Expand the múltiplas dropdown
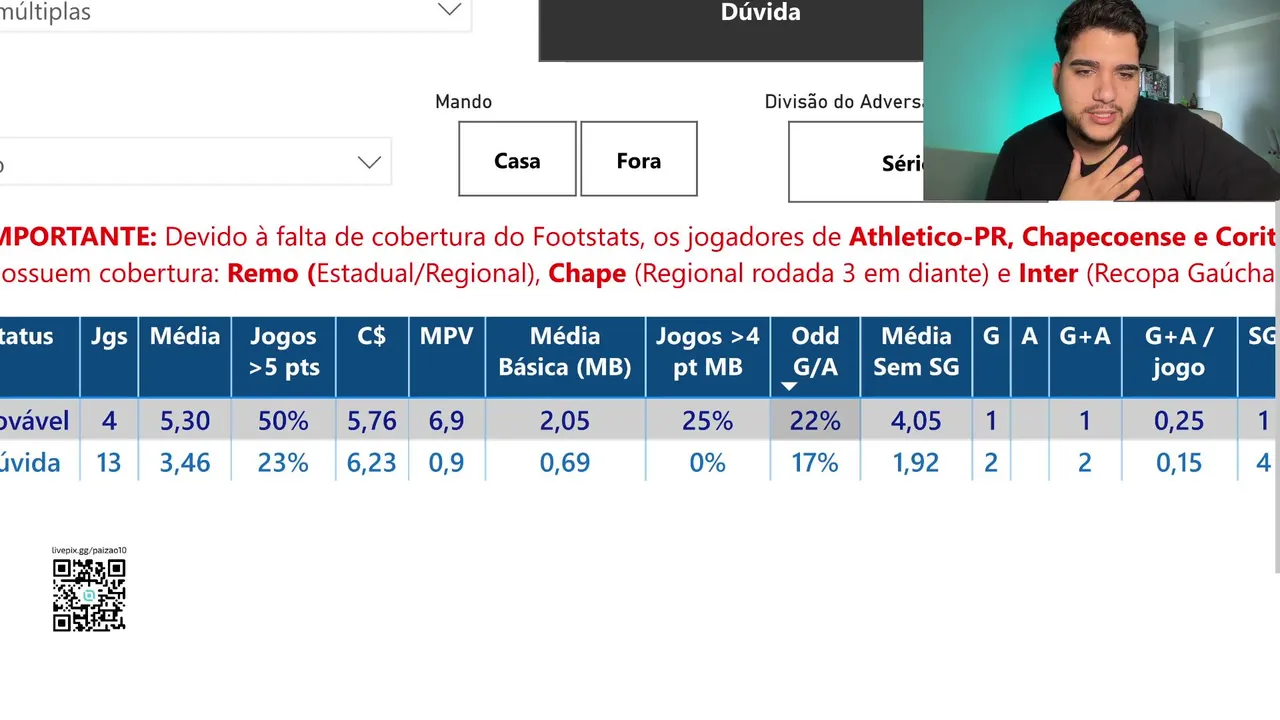 235,13
